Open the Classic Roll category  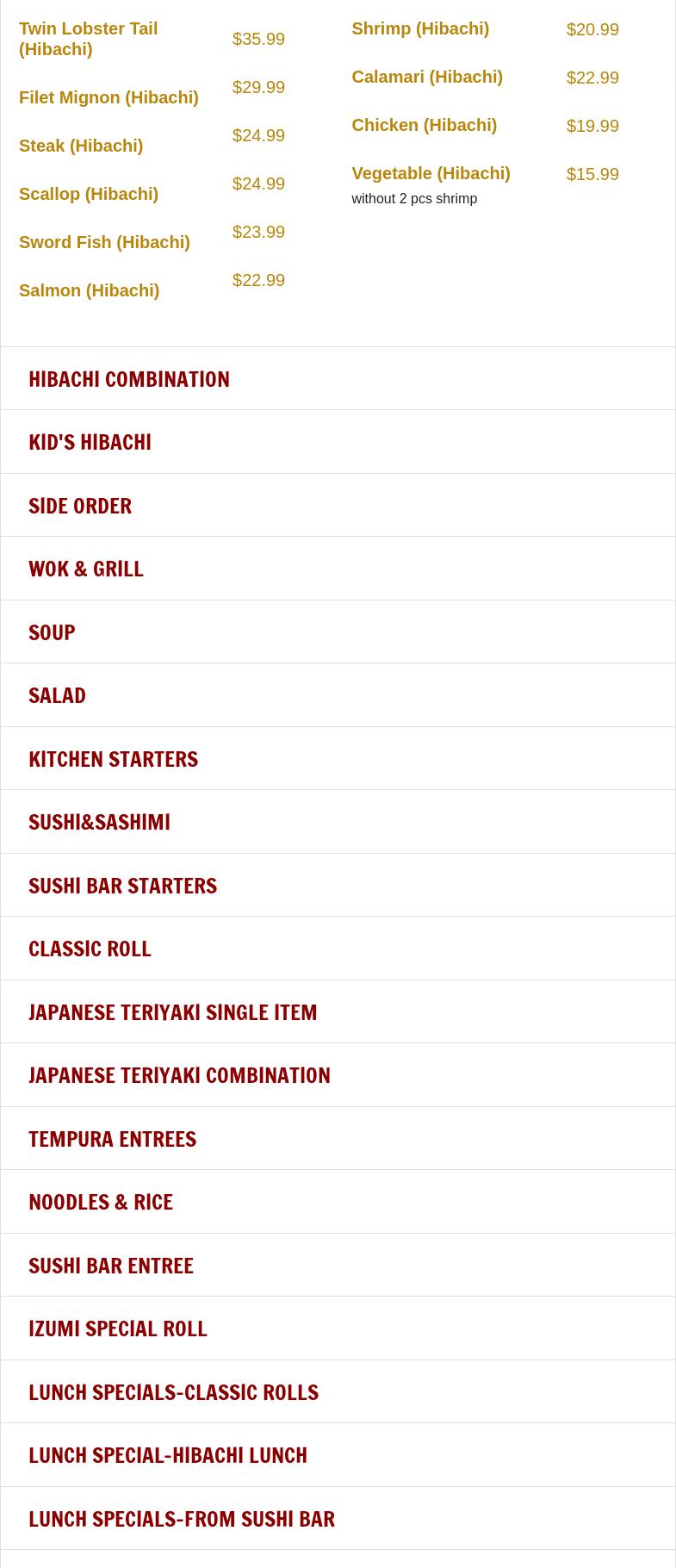(x=90, y=949)
